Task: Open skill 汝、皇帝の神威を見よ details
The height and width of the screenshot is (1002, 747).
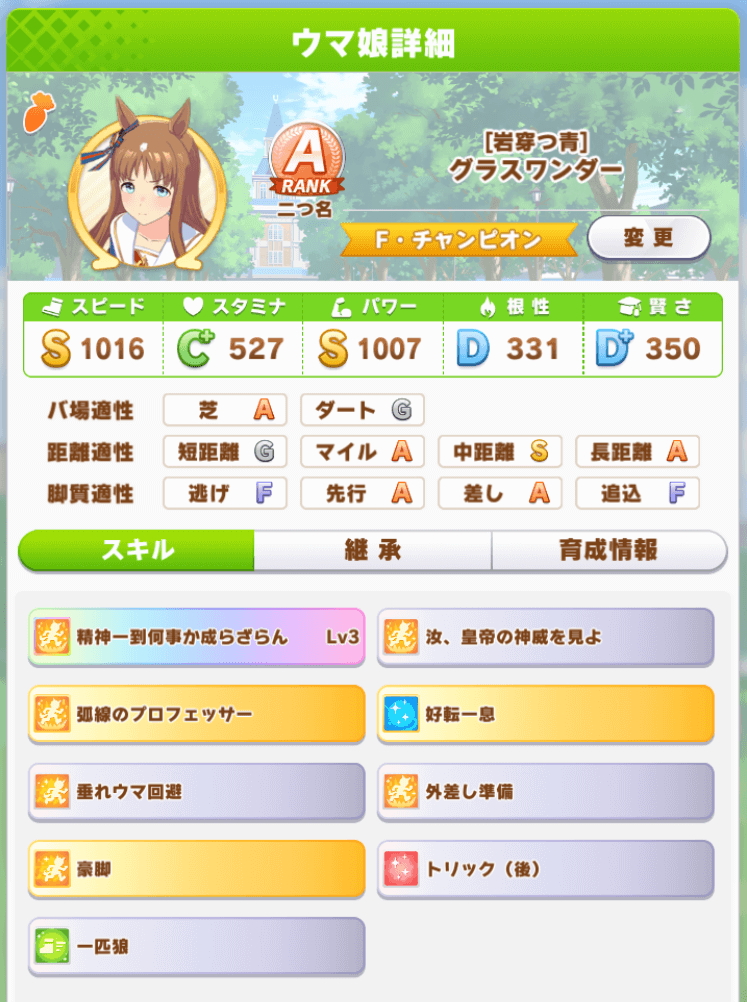Action: (x=545, y=637)
